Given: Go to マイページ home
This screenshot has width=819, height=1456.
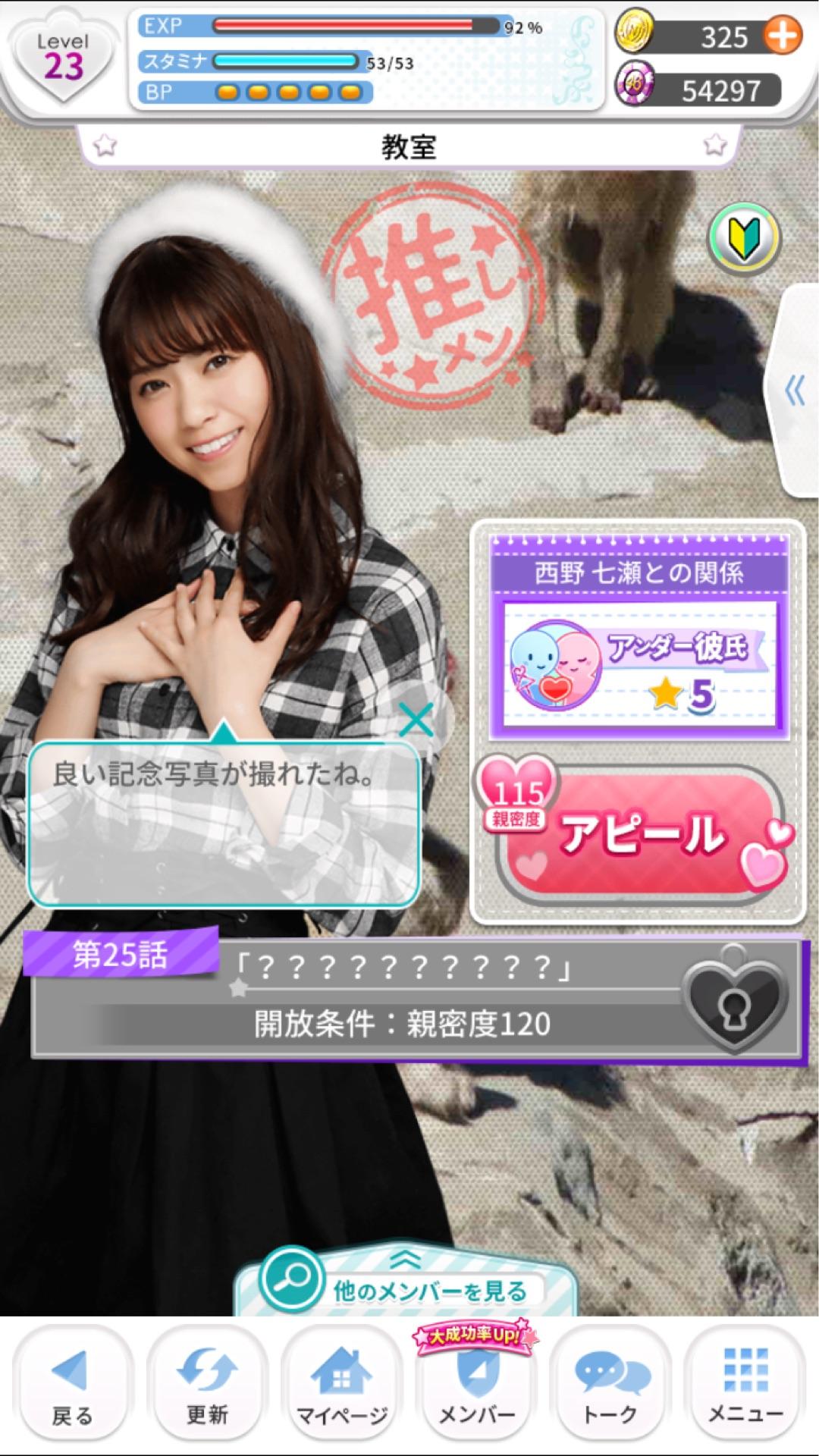Looking at the screenshot, I should click(x=342, y=1387).
